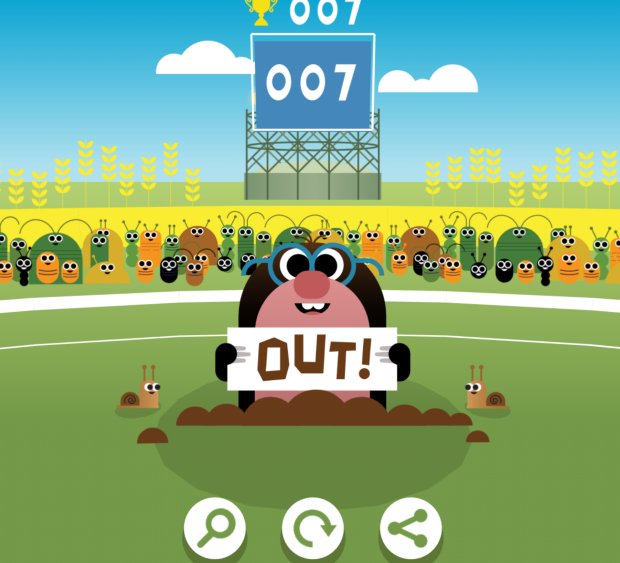Tap the search magnifier button
The height and width of the screenshot is (563, 620).
(214, 527)
